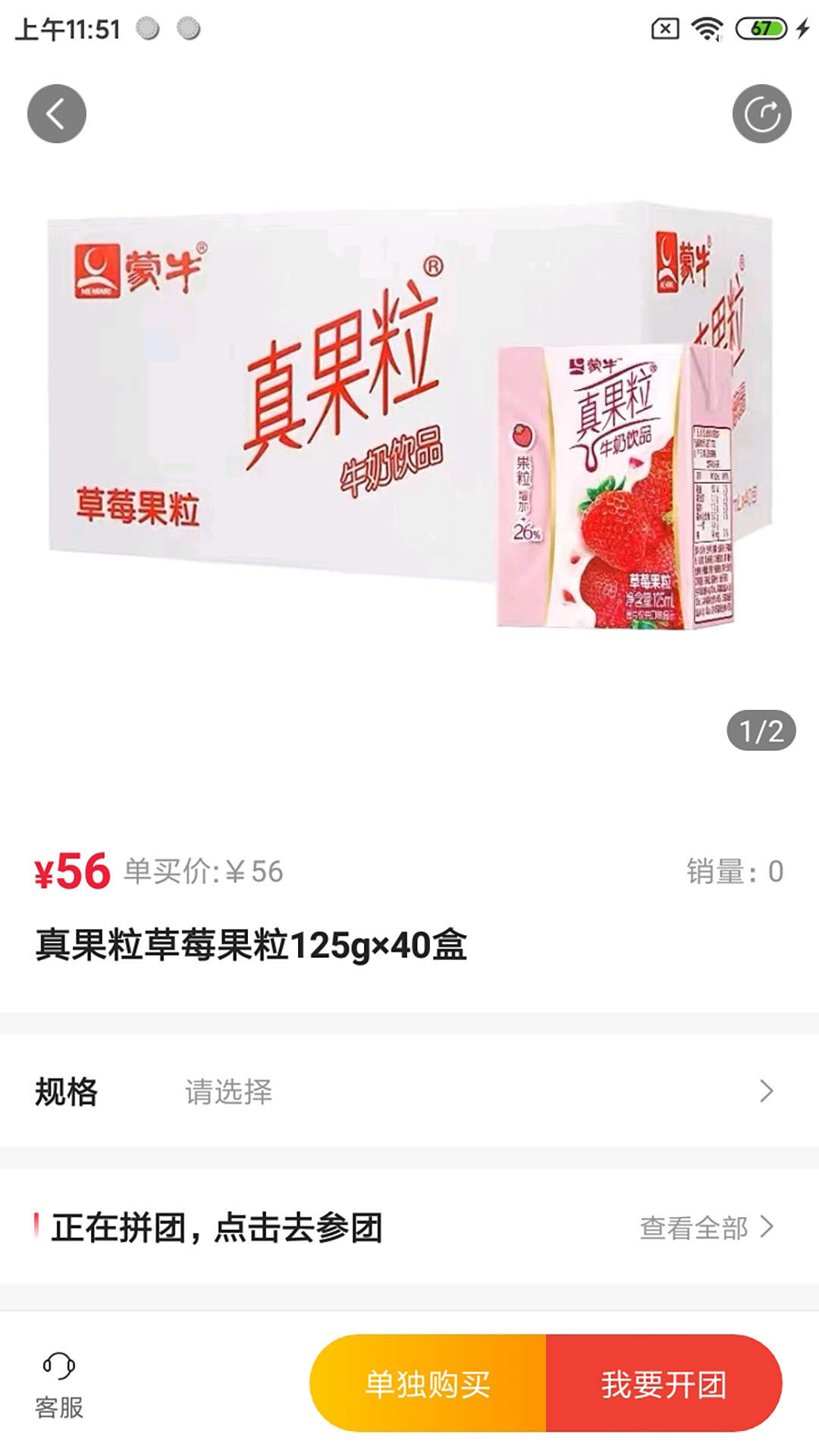Choose 单独购买 to buy alone
819x1456 pixels.
428,1384
